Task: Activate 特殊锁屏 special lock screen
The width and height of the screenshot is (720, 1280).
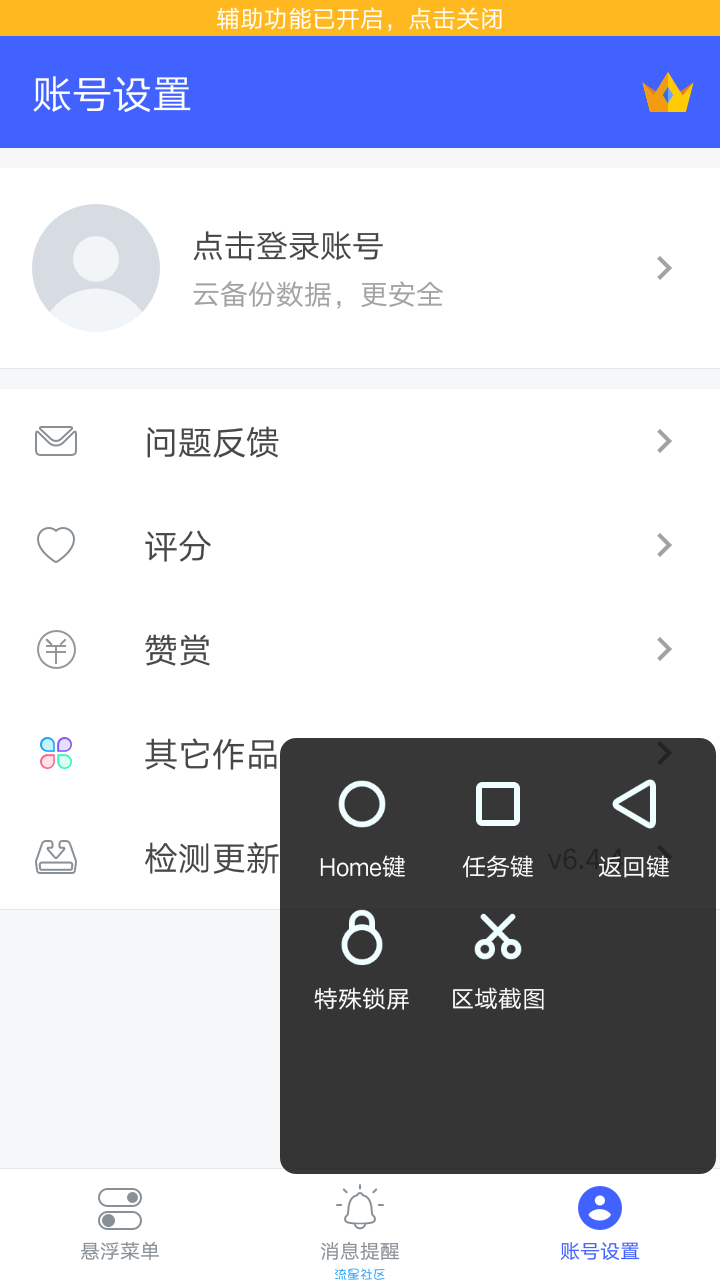Action: (x=362, y=962)
